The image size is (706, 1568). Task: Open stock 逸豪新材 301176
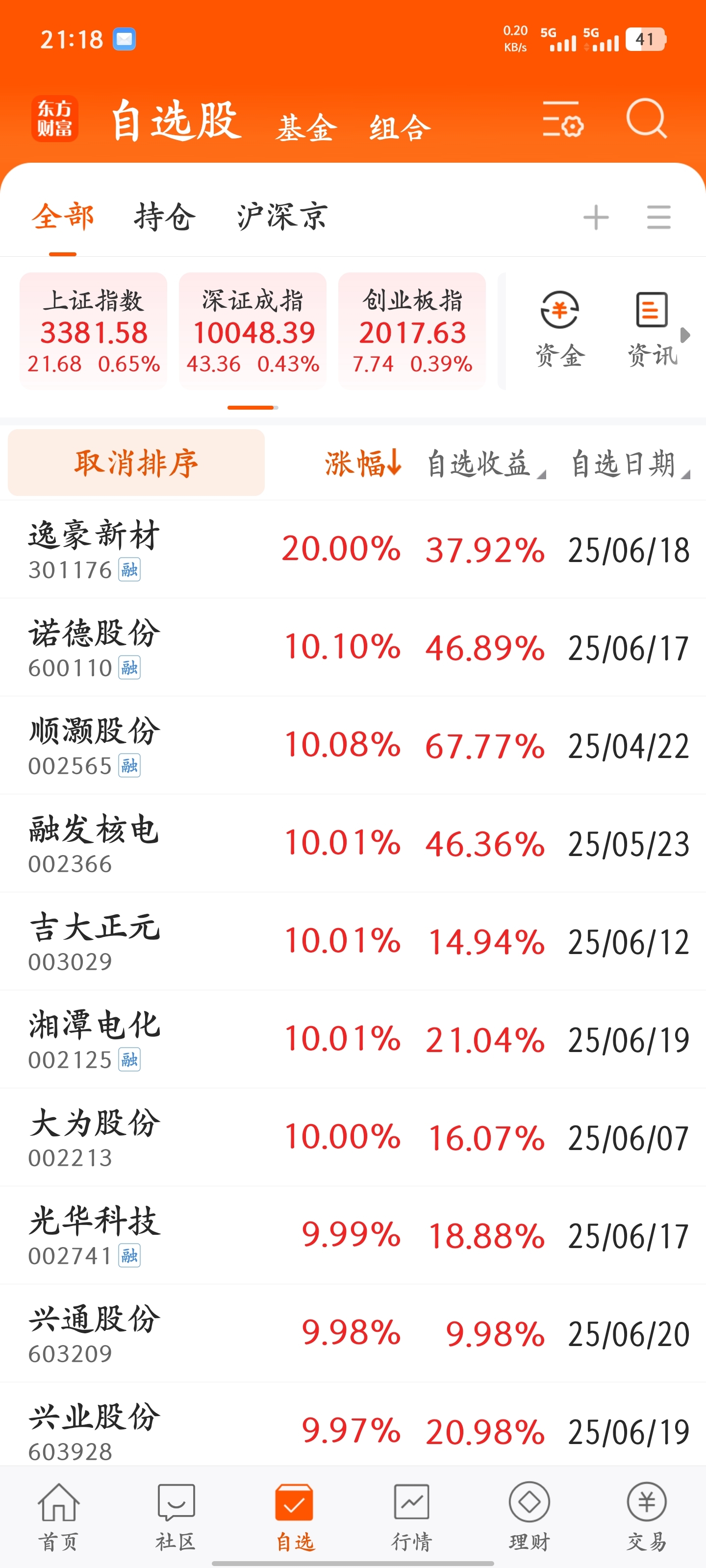(x=353, y=549)
